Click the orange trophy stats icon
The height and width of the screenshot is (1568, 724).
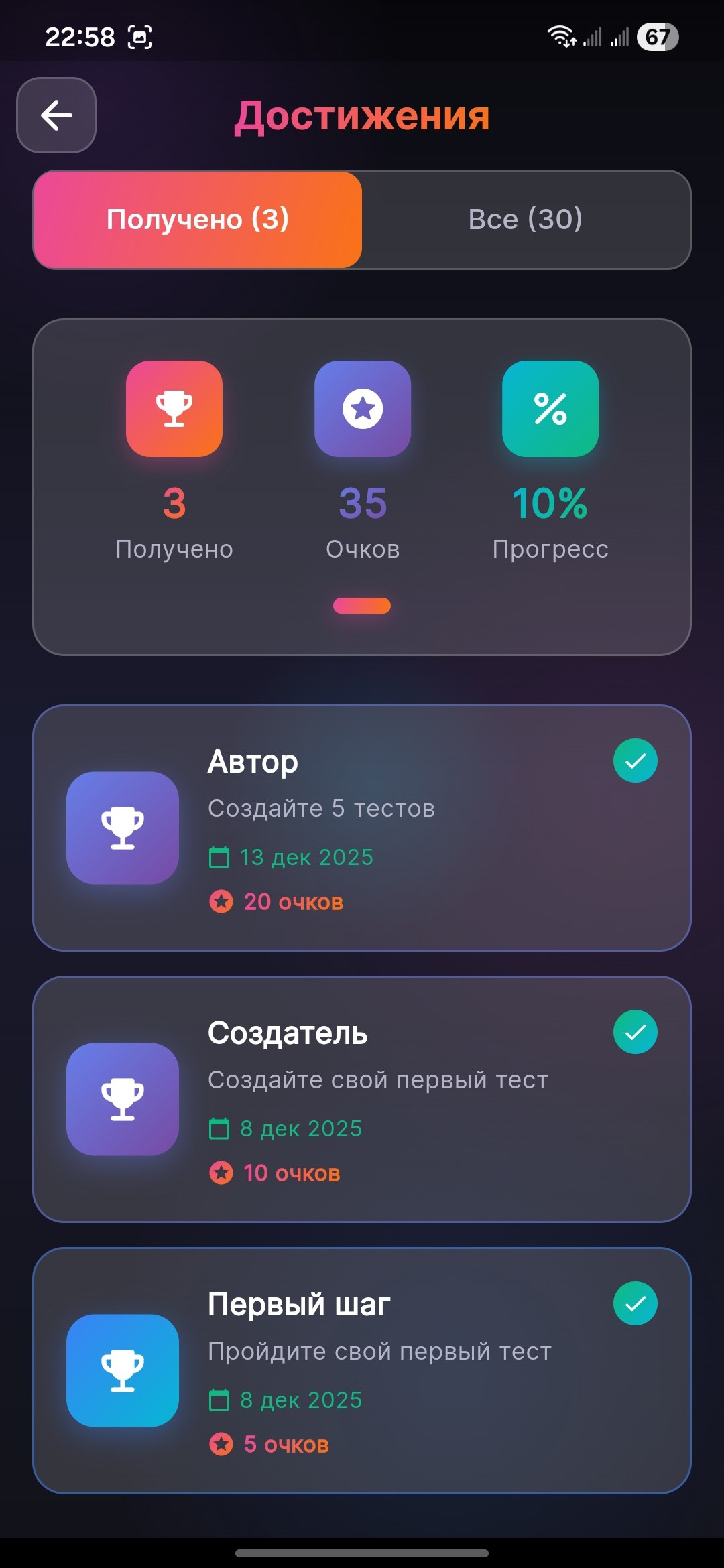174,409
